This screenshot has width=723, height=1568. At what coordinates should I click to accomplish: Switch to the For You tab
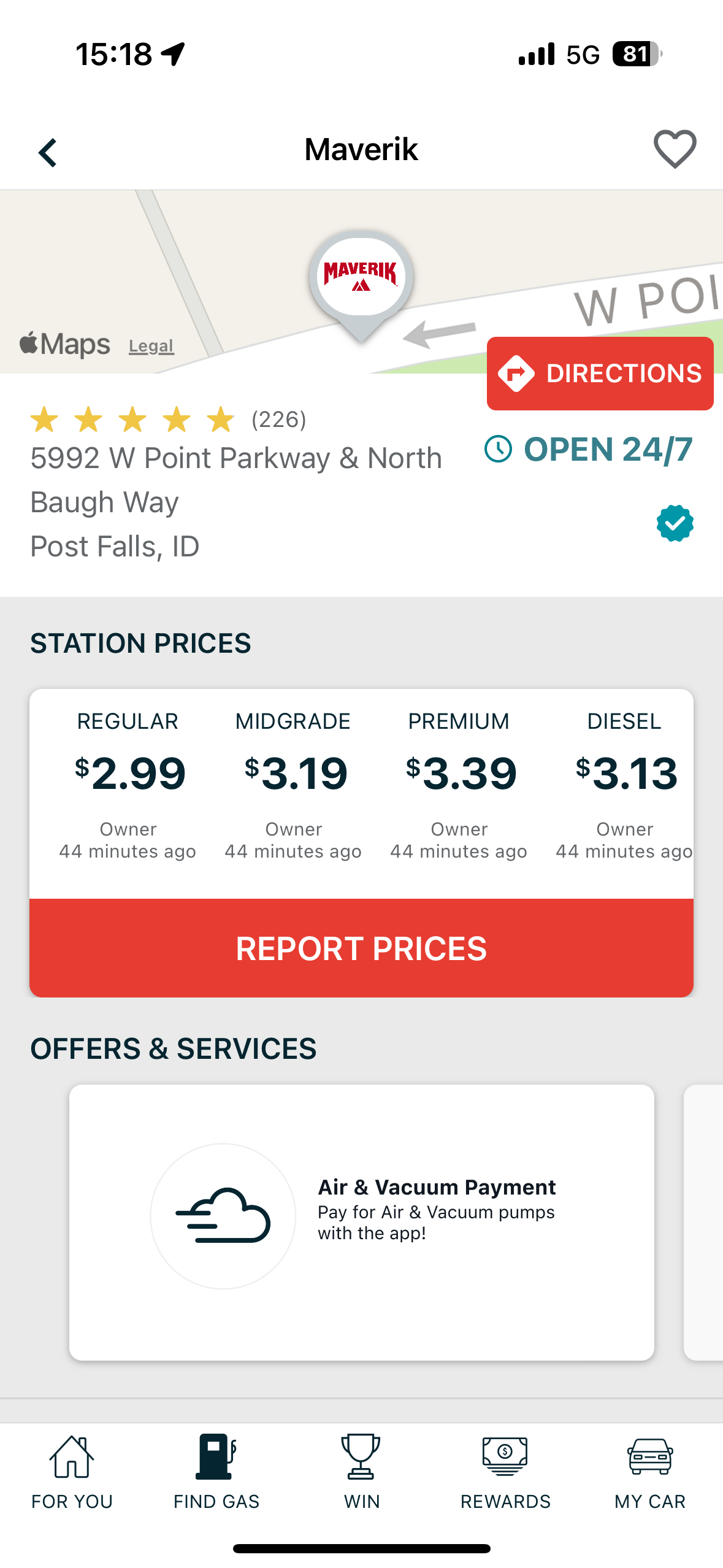coord(72,1472)
